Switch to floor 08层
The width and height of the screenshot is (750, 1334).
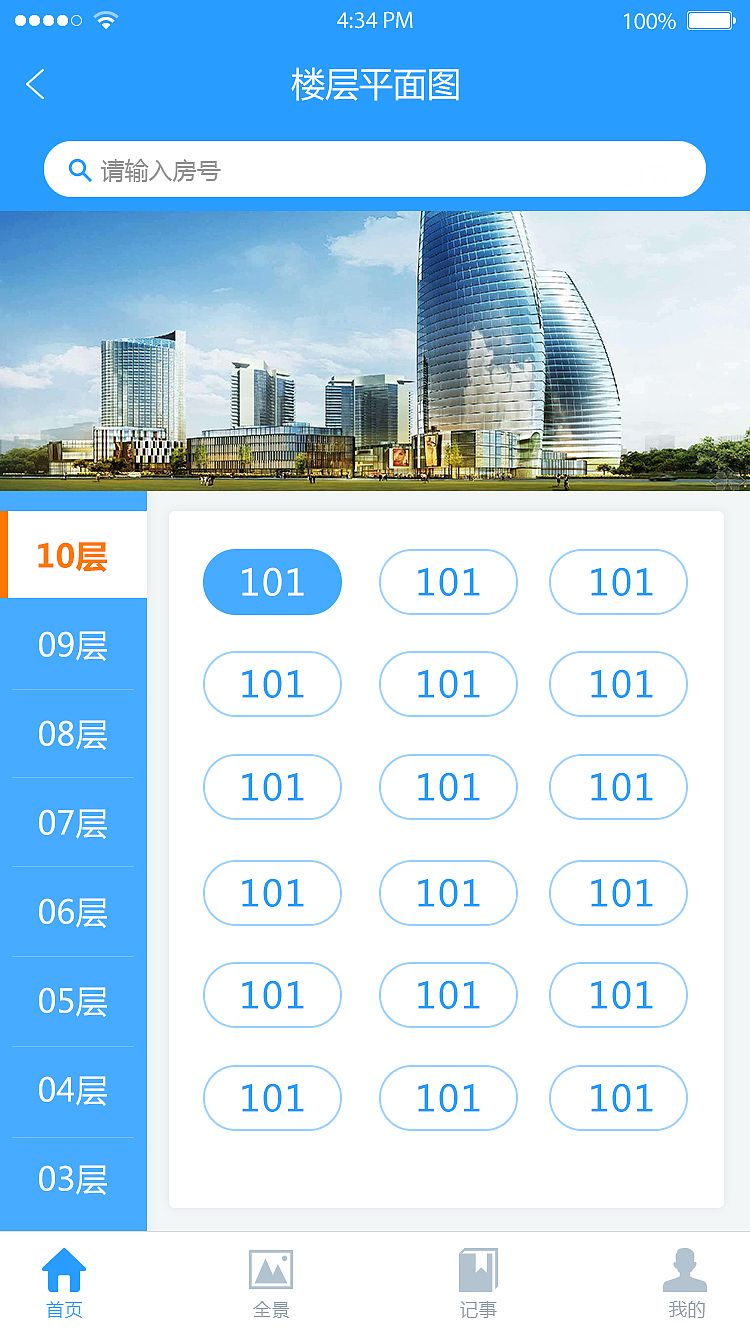coord(73,734)
